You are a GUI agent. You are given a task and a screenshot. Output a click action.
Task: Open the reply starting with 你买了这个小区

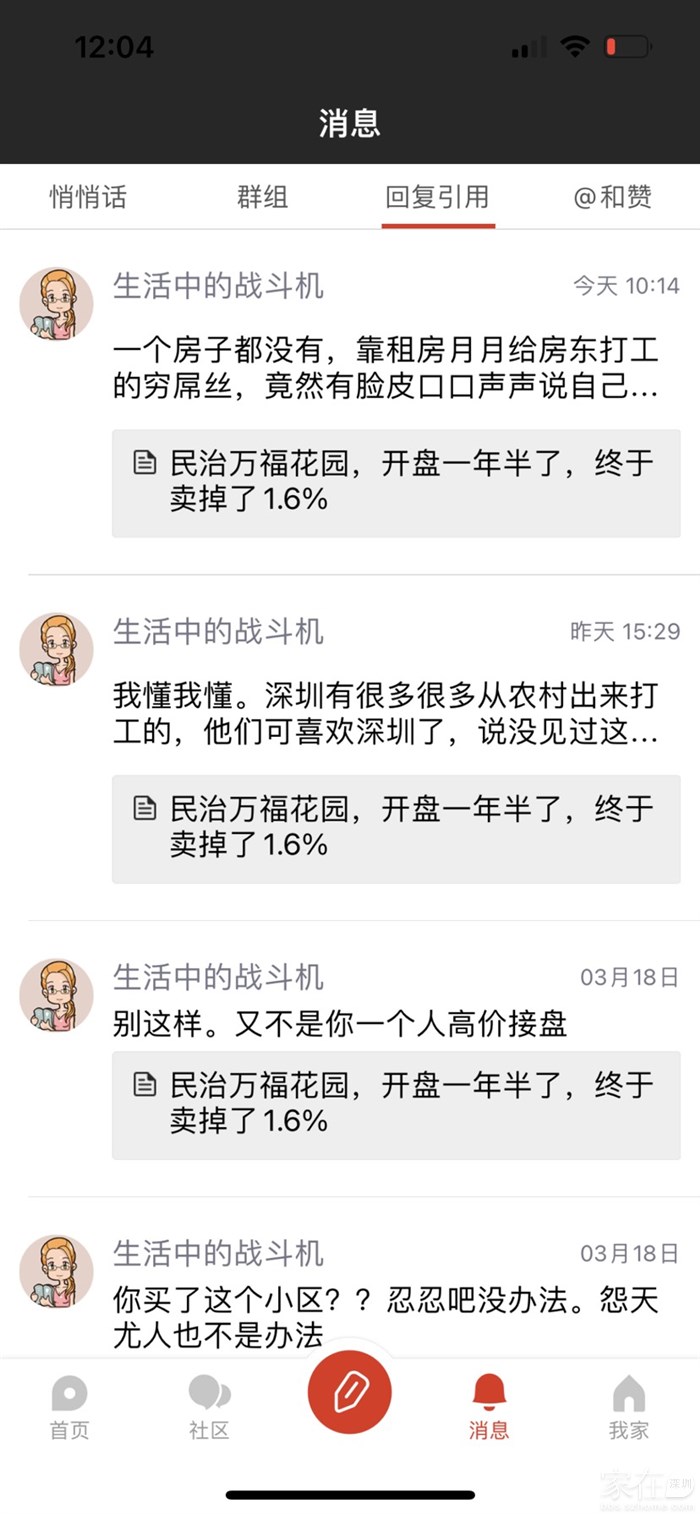coord(385,1316)
